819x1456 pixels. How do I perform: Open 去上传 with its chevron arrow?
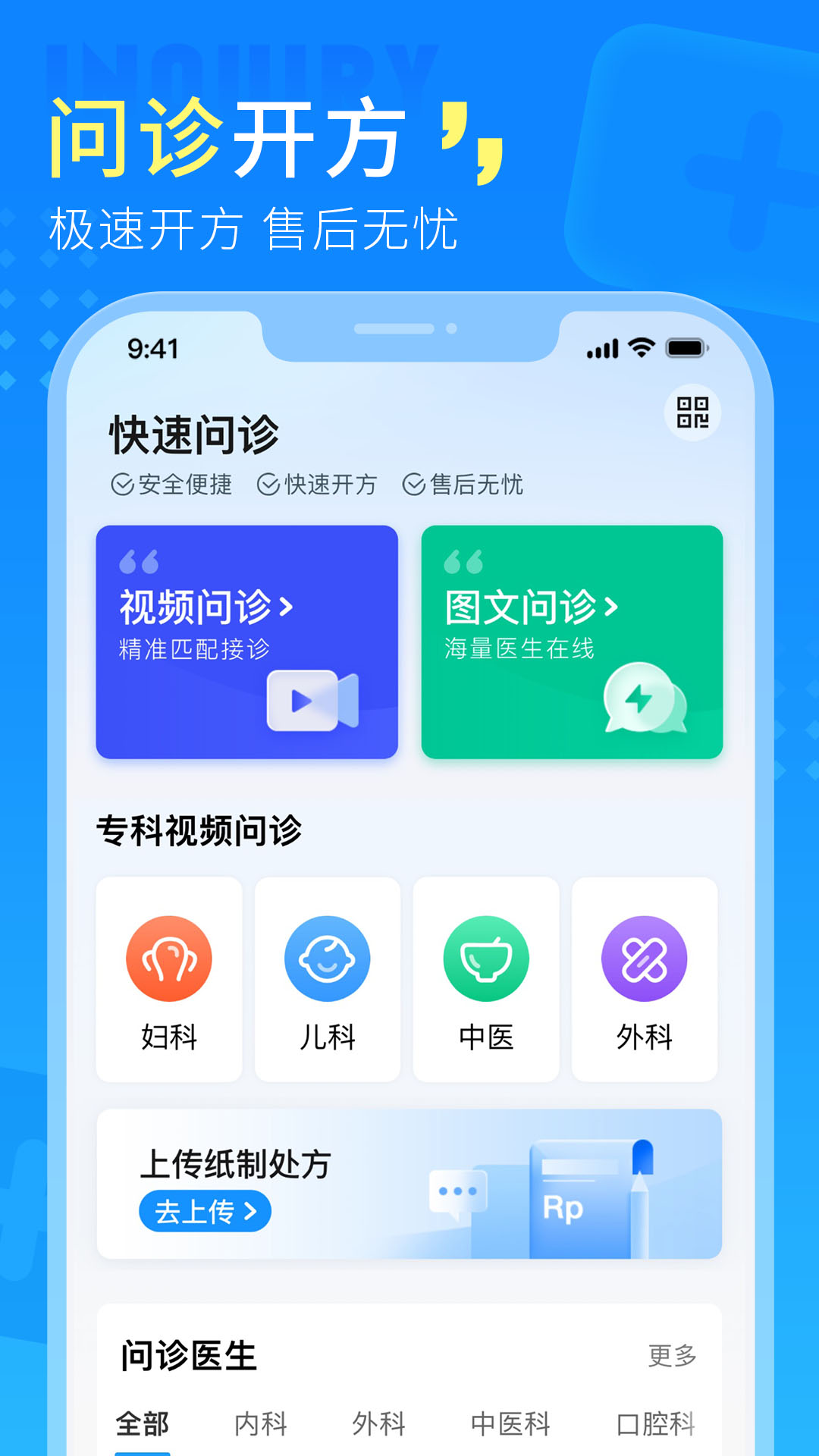coord(250,1212)
